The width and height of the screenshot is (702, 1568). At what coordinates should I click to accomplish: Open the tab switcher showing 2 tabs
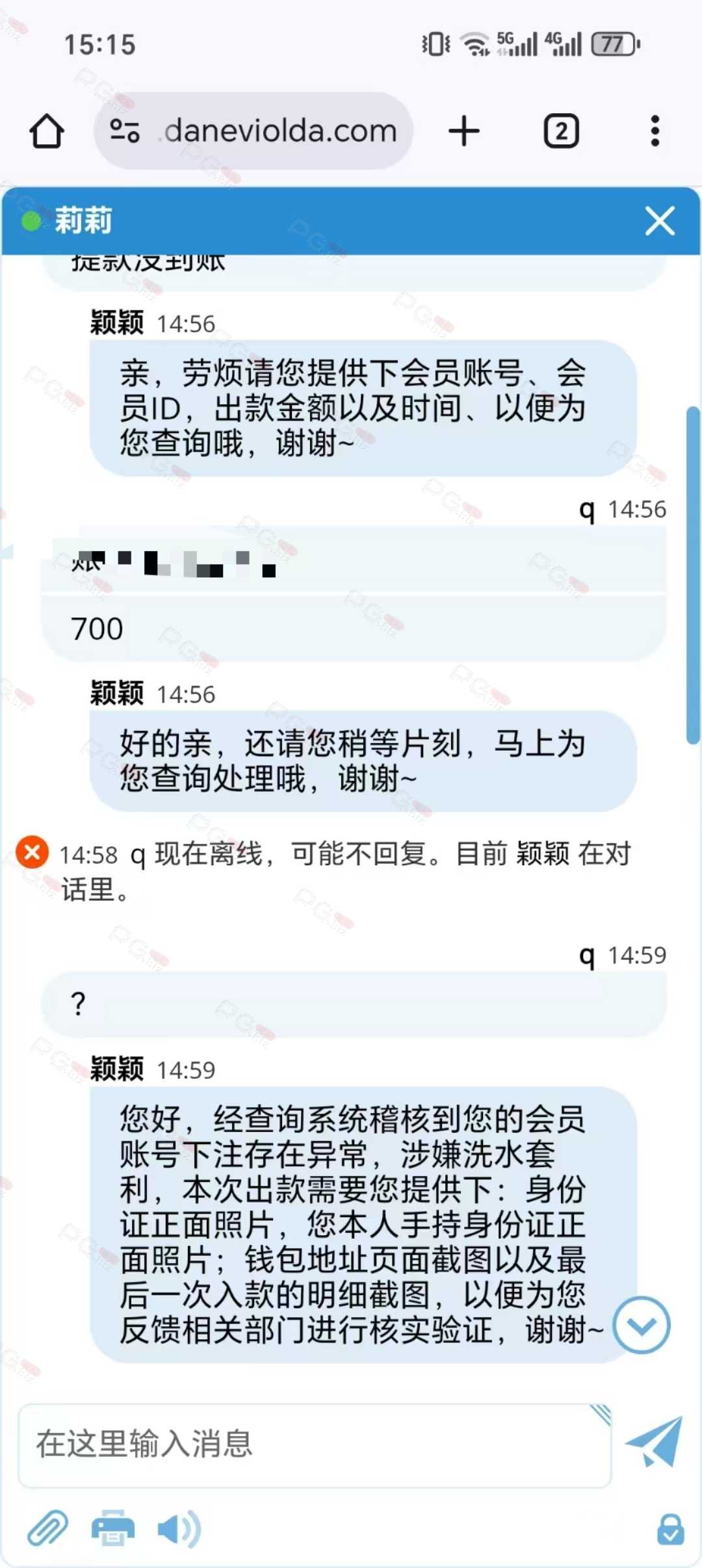(561, 131)
